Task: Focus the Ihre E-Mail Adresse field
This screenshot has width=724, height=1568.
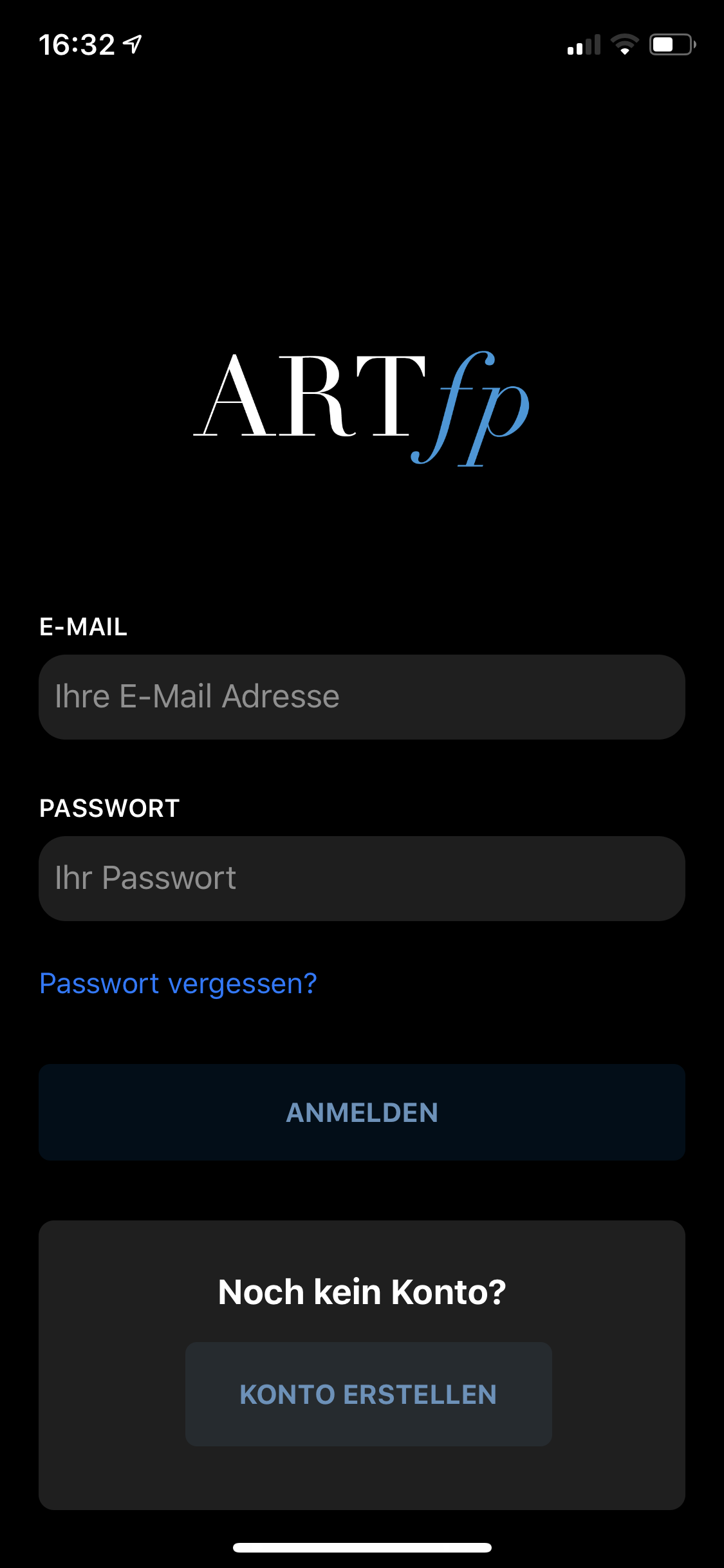Action: pos(362,696)
